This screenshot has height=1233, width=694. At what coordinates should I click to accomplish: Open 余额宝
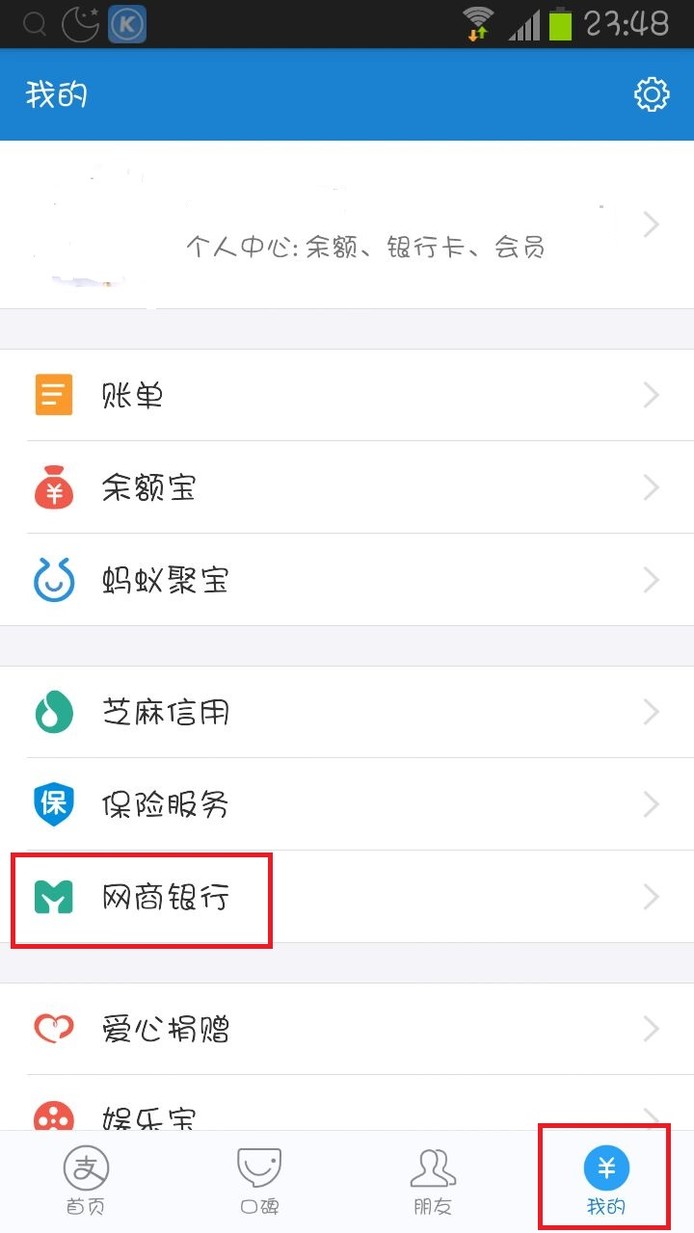347,488
